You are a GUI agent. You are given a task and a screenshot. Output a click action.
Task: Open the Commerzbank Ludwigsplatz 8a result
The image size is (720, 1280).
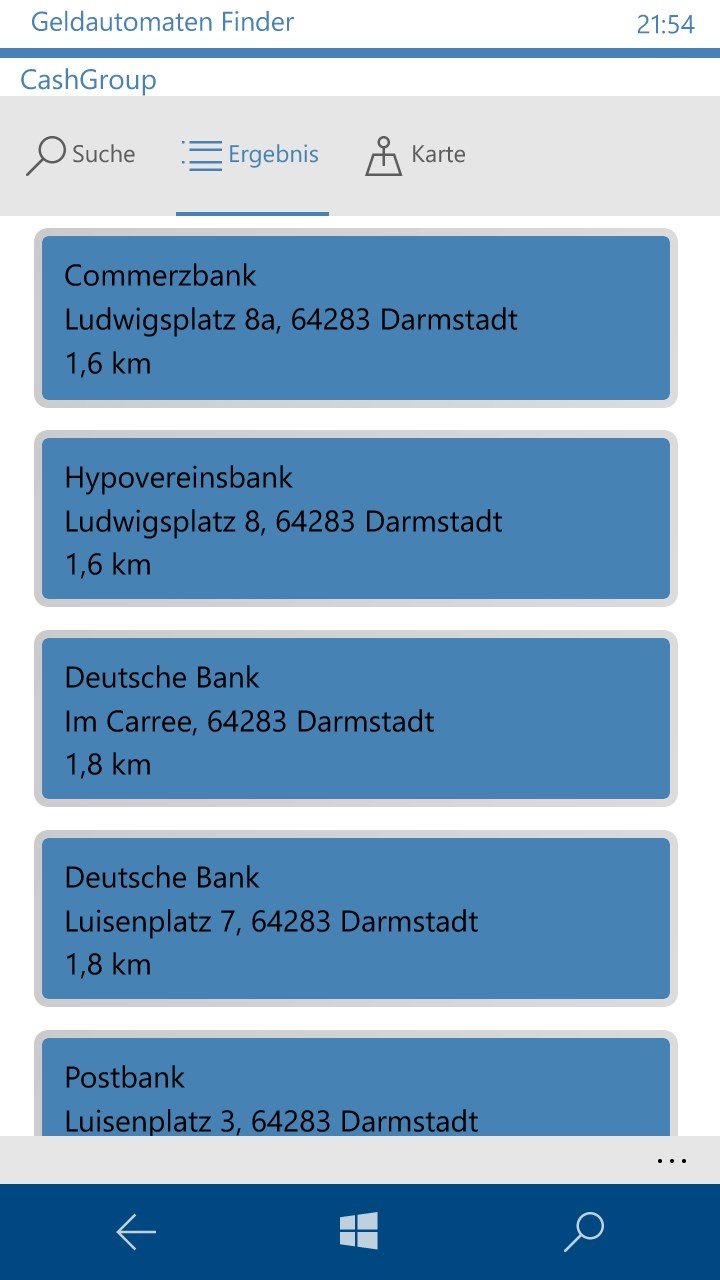(x=356, y=318)
